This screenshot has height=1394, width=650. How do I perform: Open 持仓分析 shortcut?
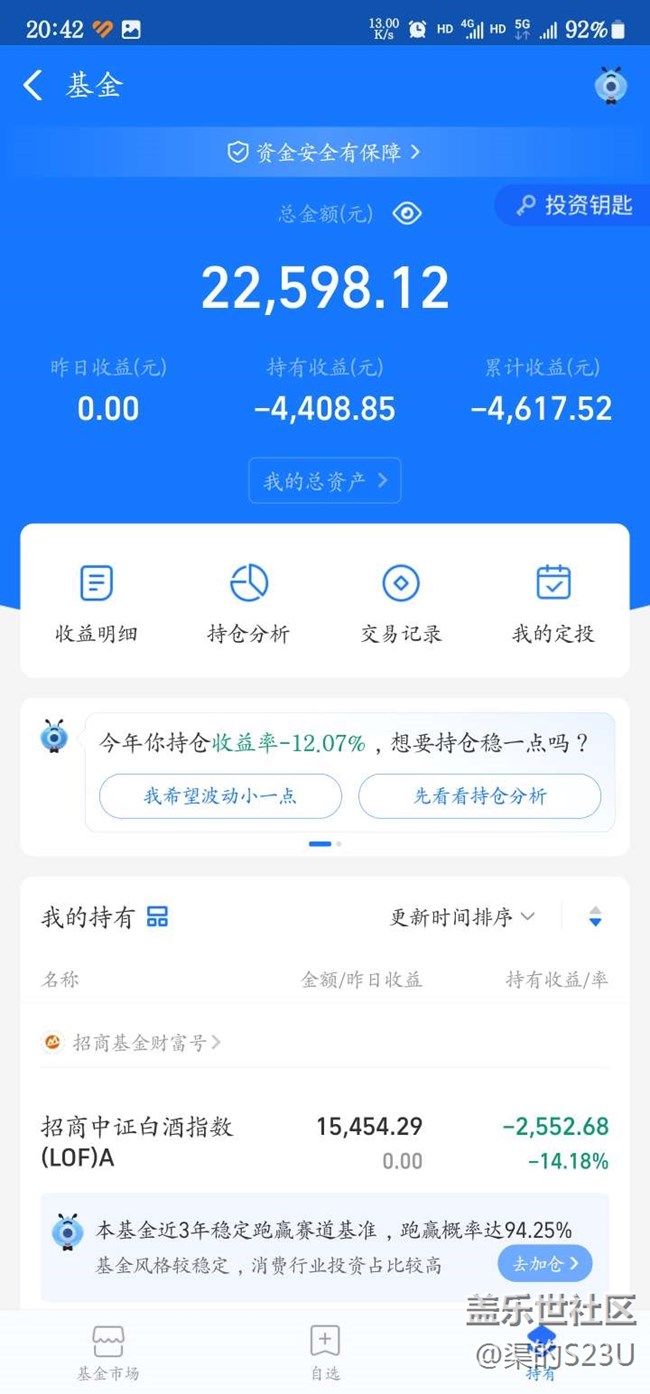[x=248, y=603]
